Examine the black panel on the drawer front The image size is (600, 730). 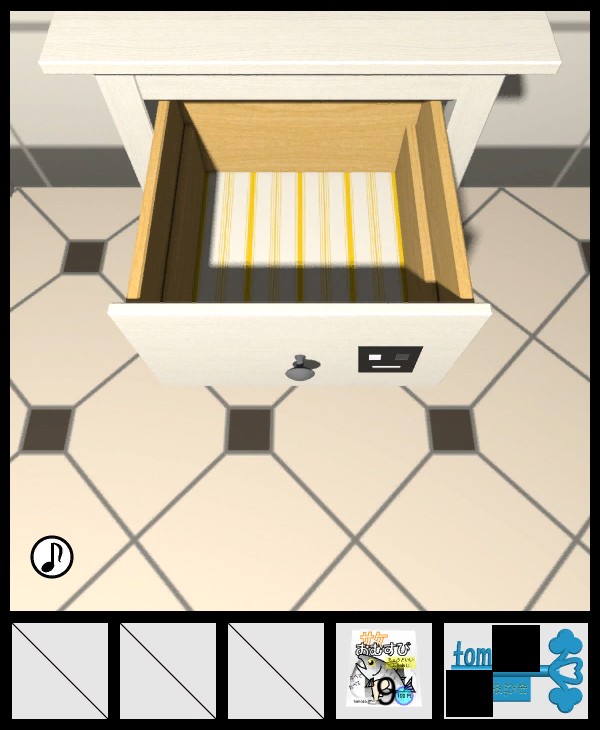390,359
